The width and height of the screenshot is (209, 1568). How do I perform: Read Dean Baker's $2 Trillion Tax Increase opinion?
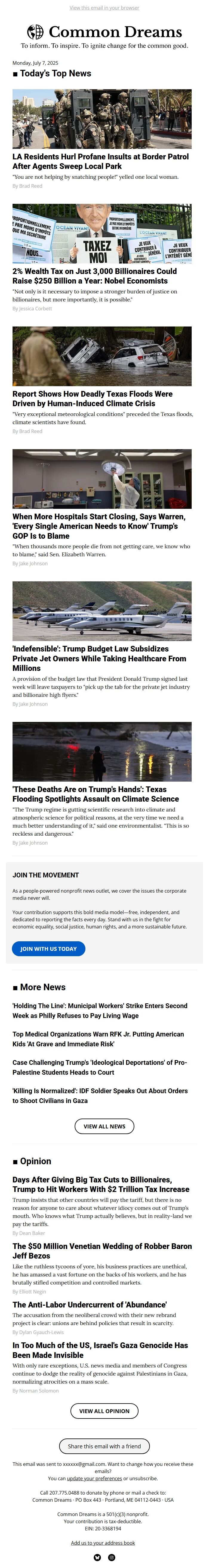click(x=101, y=1184)
